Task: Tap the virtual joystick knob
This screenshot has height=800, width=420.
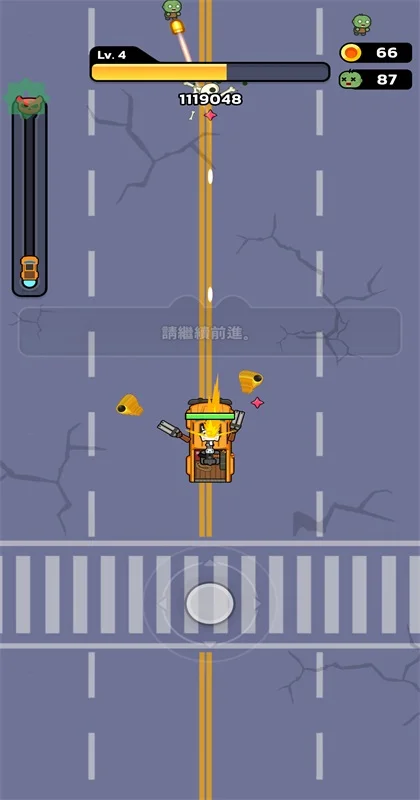Action: tap(210, 603)
